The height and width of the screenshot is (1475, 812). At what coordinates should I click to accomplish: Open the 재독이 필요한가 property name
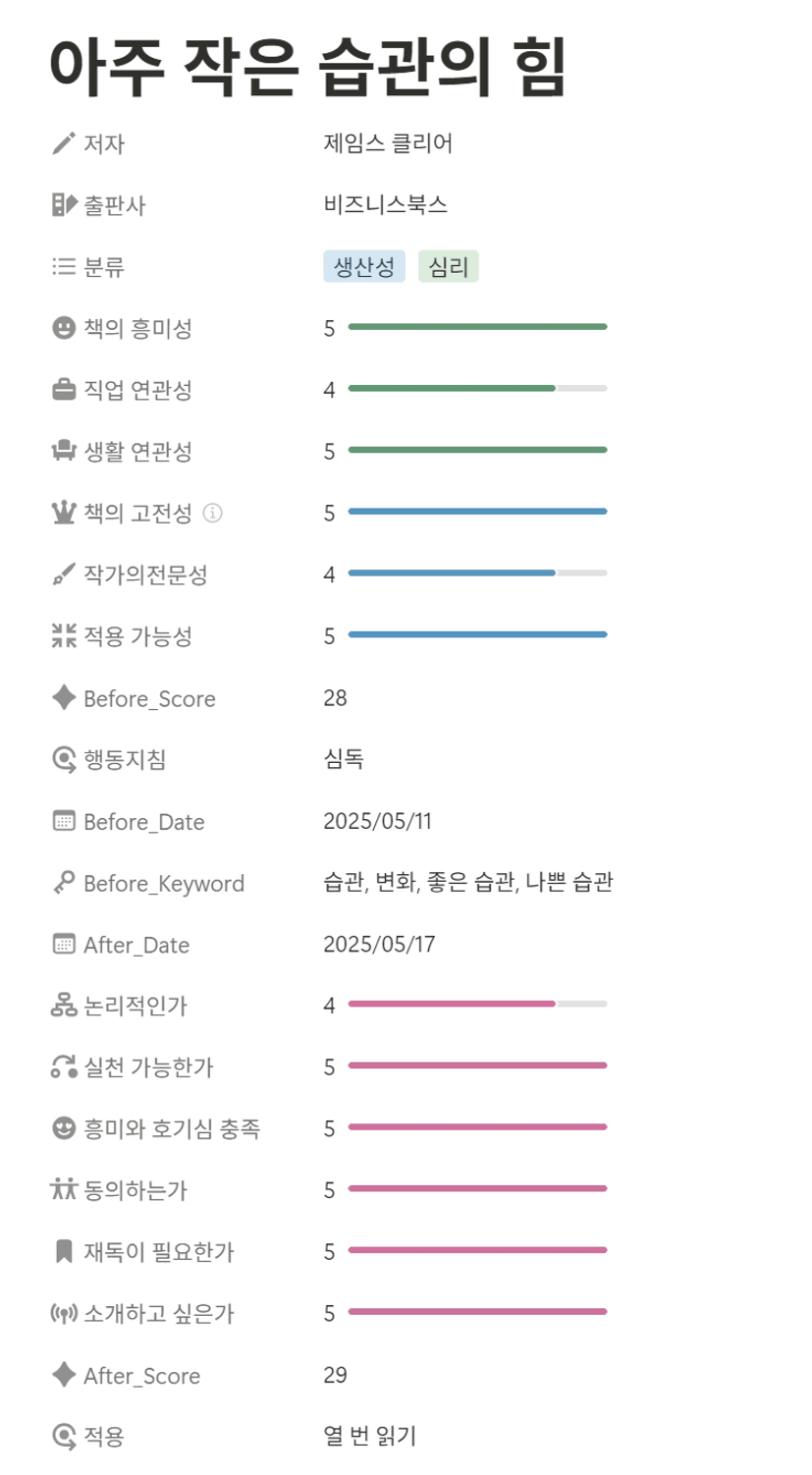click(x=159, y=1252)
